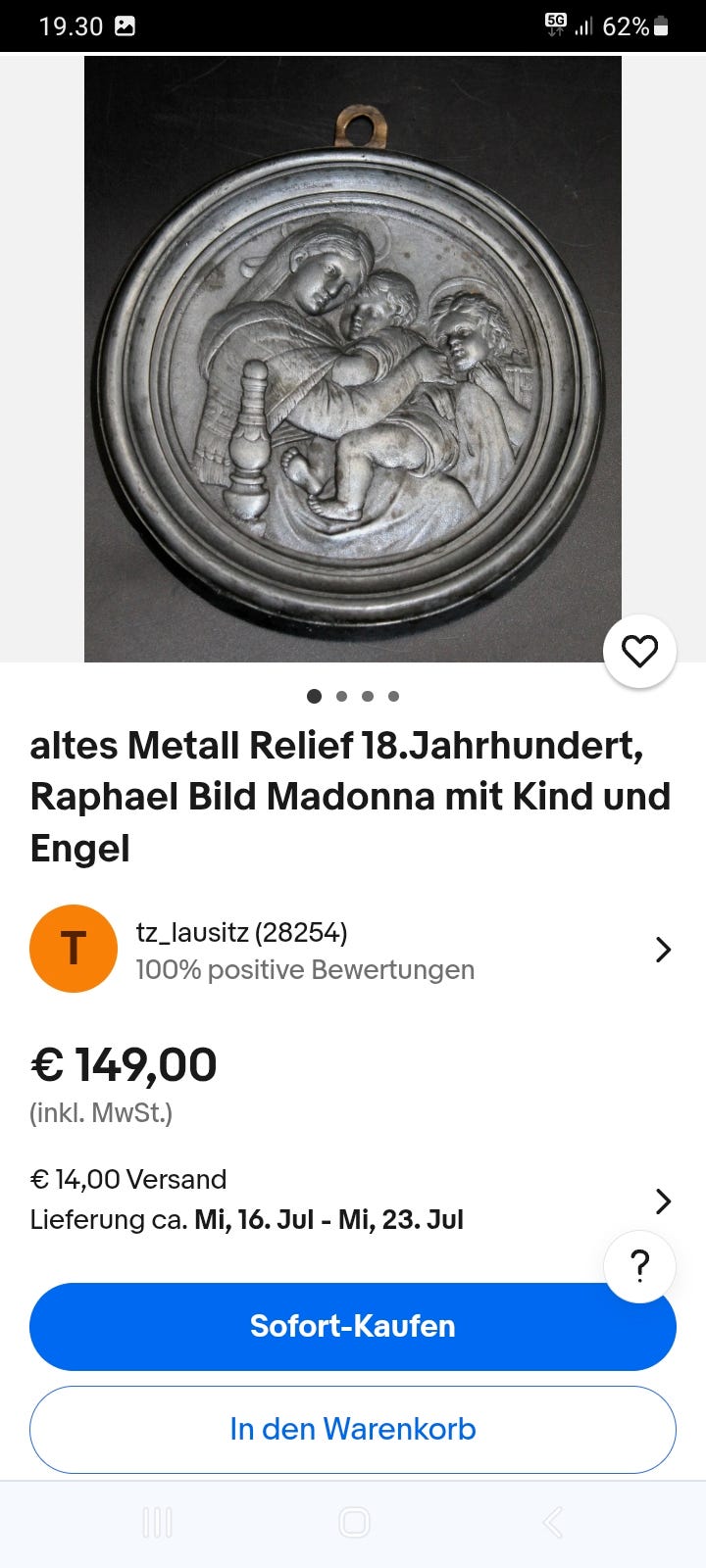
Task: Tap the 5G network indicator icon
Action: (x=555, y=24)
